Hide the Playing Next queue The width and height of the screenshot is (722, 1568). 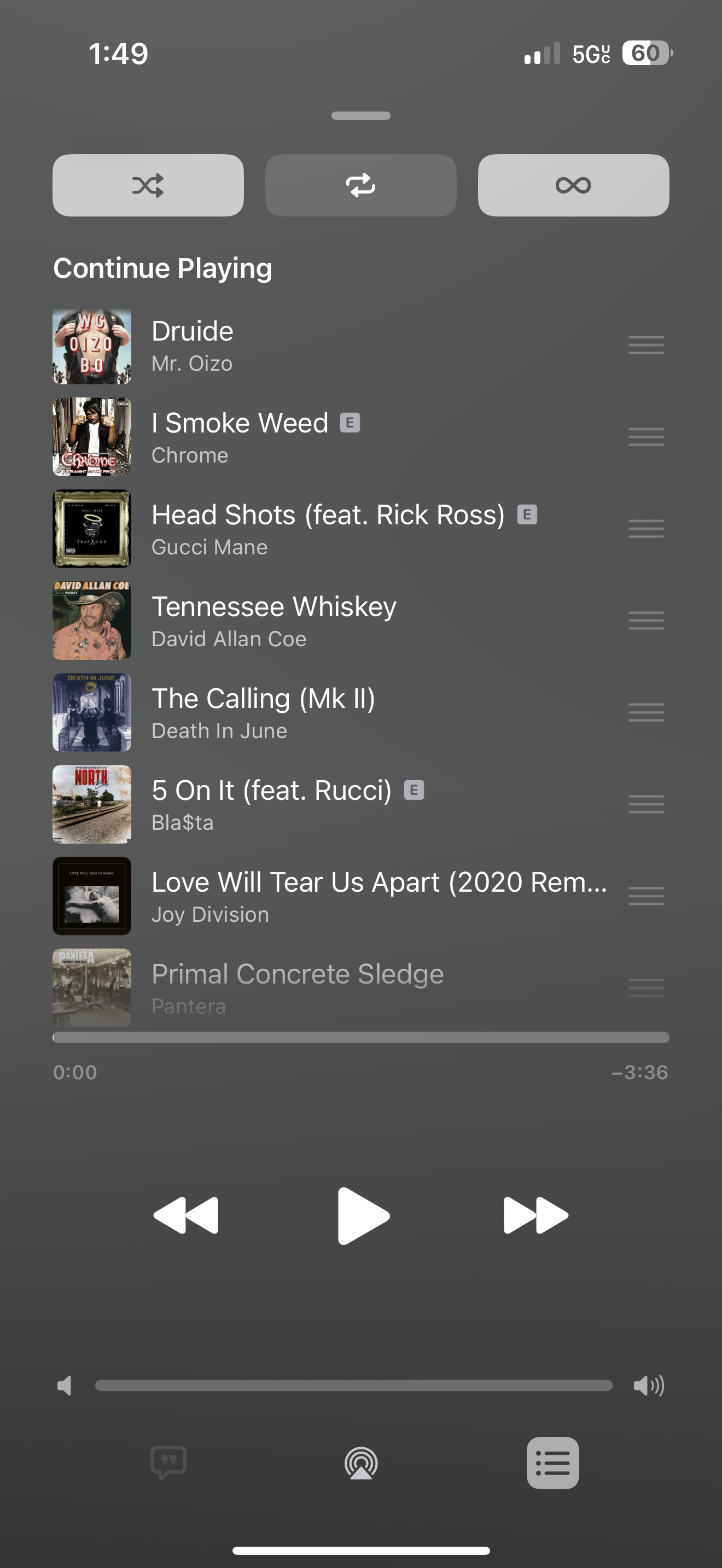click(553, 1462)
